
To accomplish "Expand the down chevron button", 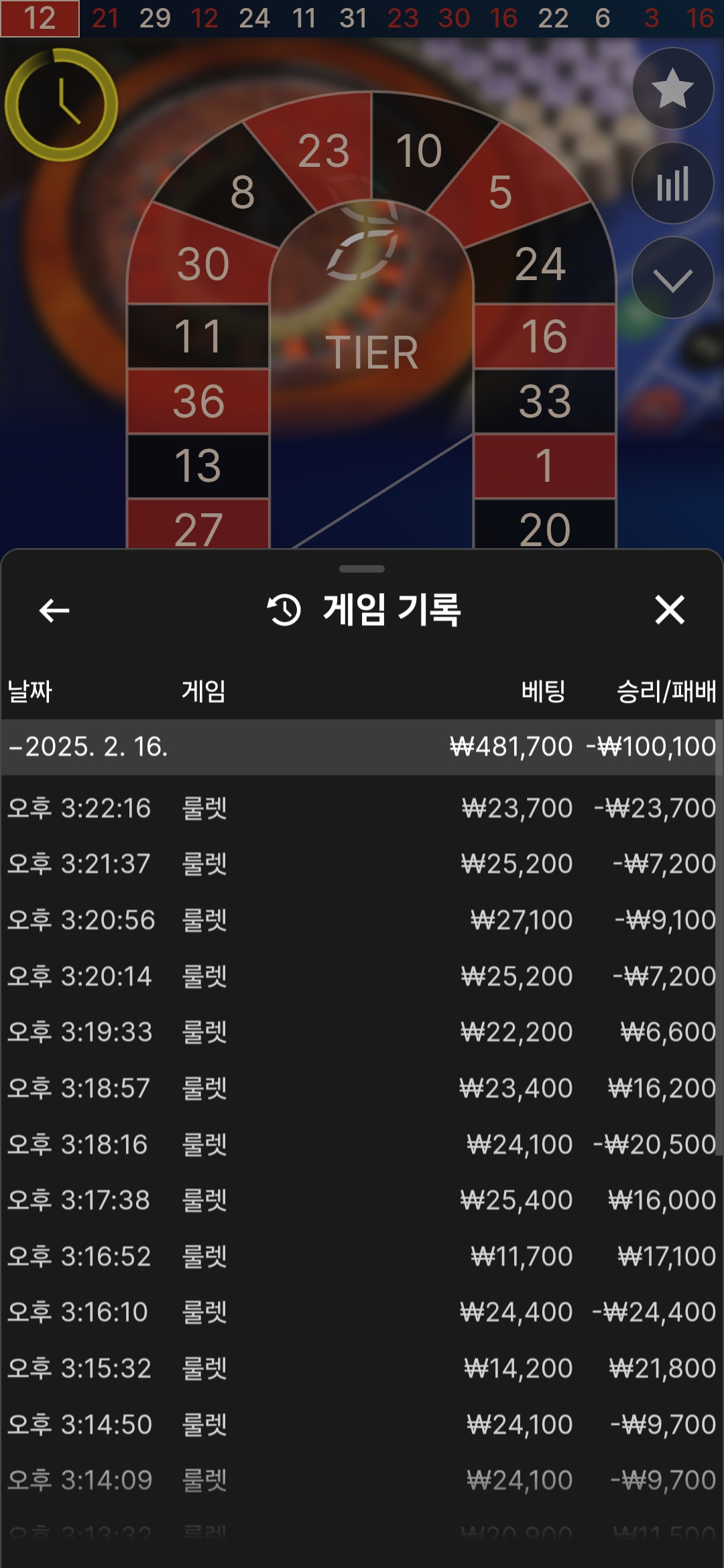I will (x=673, y=277).
